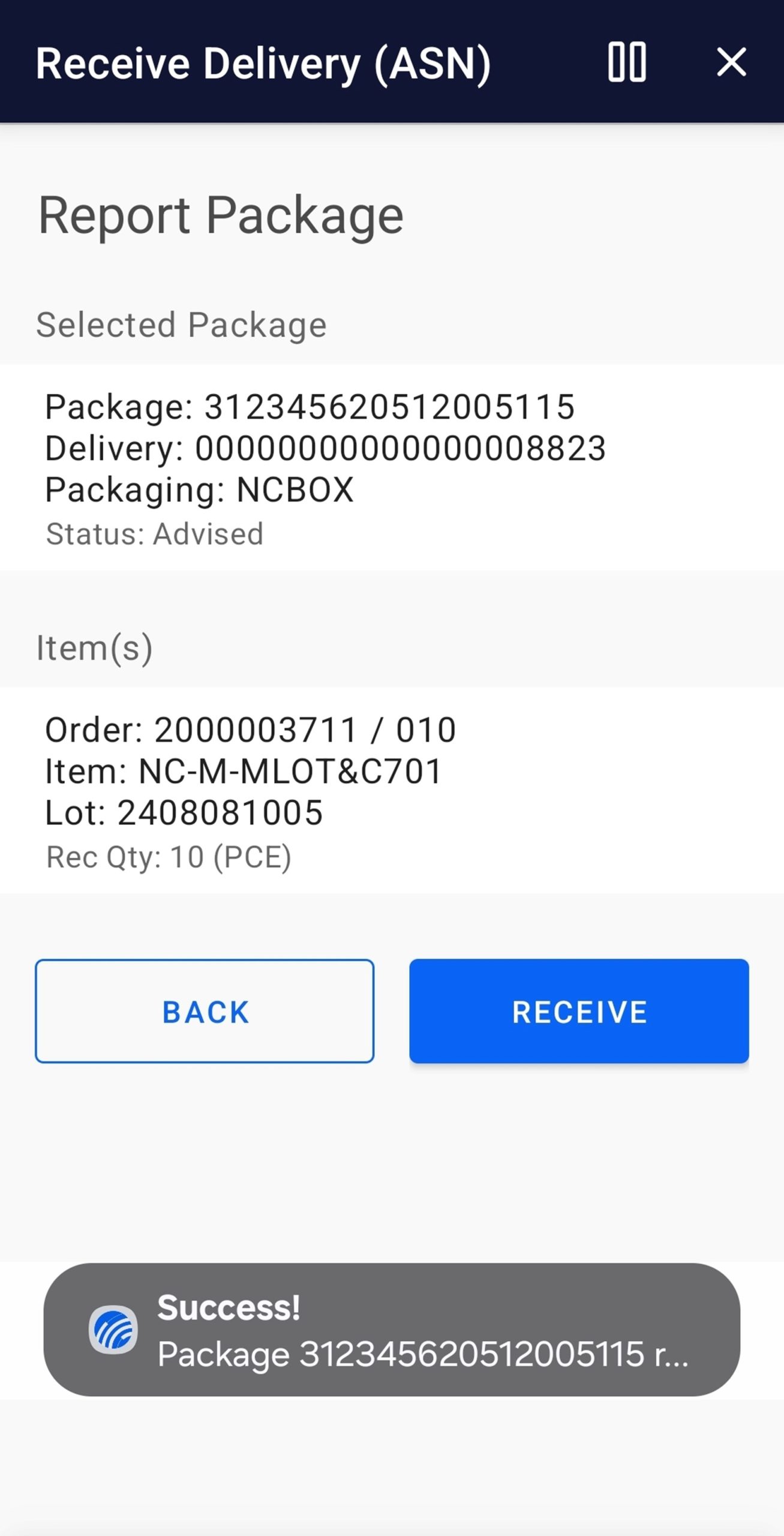Tap the Report Package heading
Image resolution: width=784 pixels, height=1536 pixels.
221,215
